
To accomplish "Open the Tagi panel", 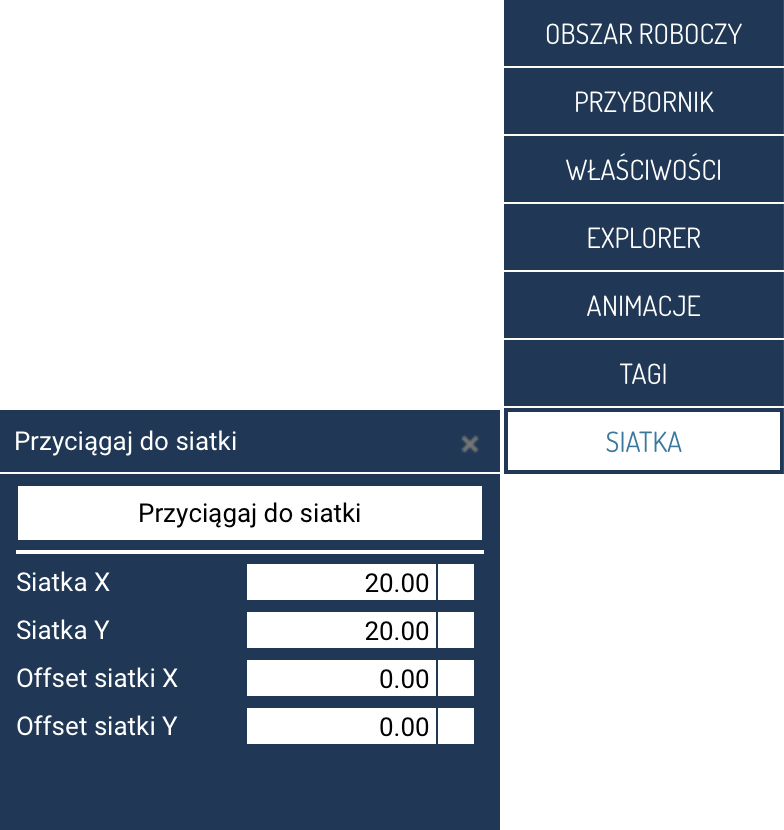I will 643,374.
